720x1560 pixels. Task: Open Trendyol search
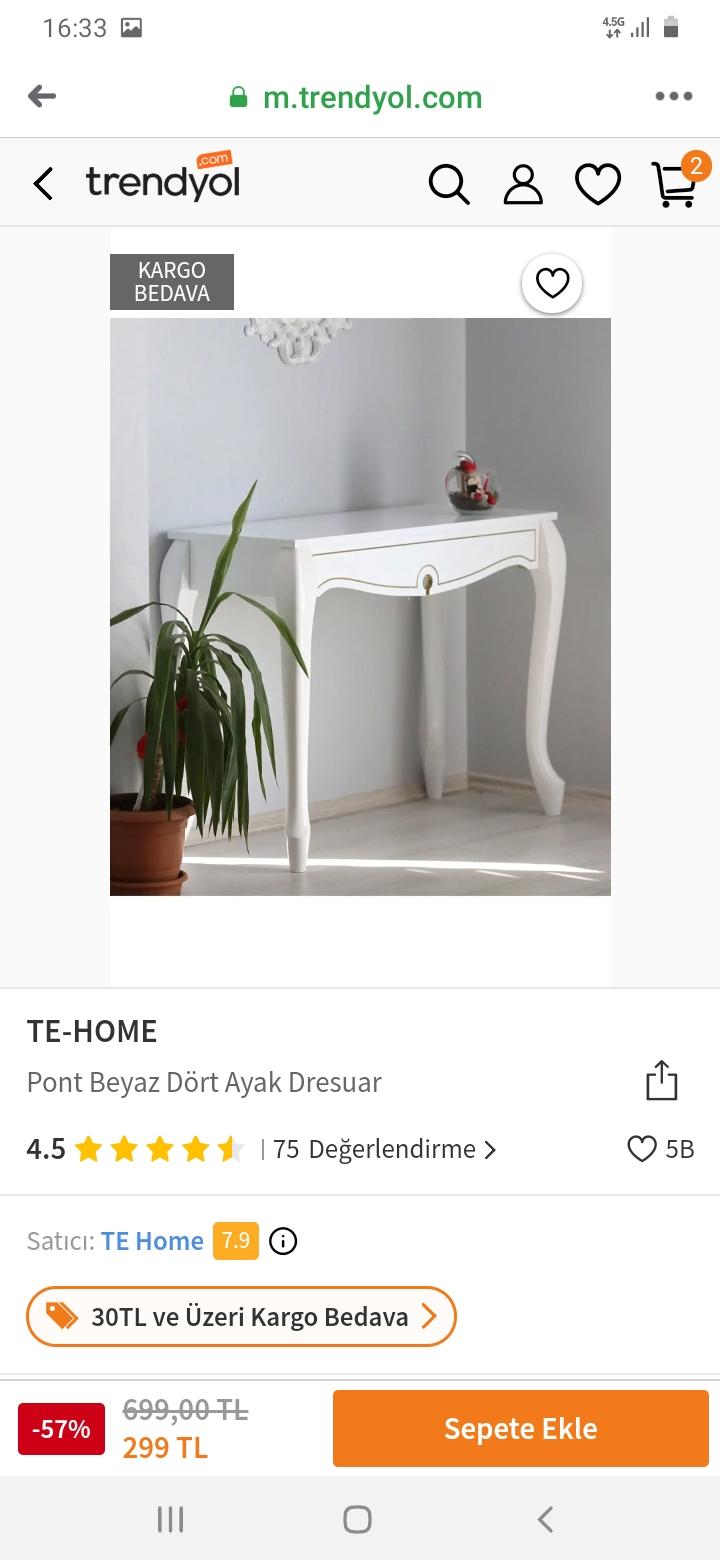[x=449, y=184]
